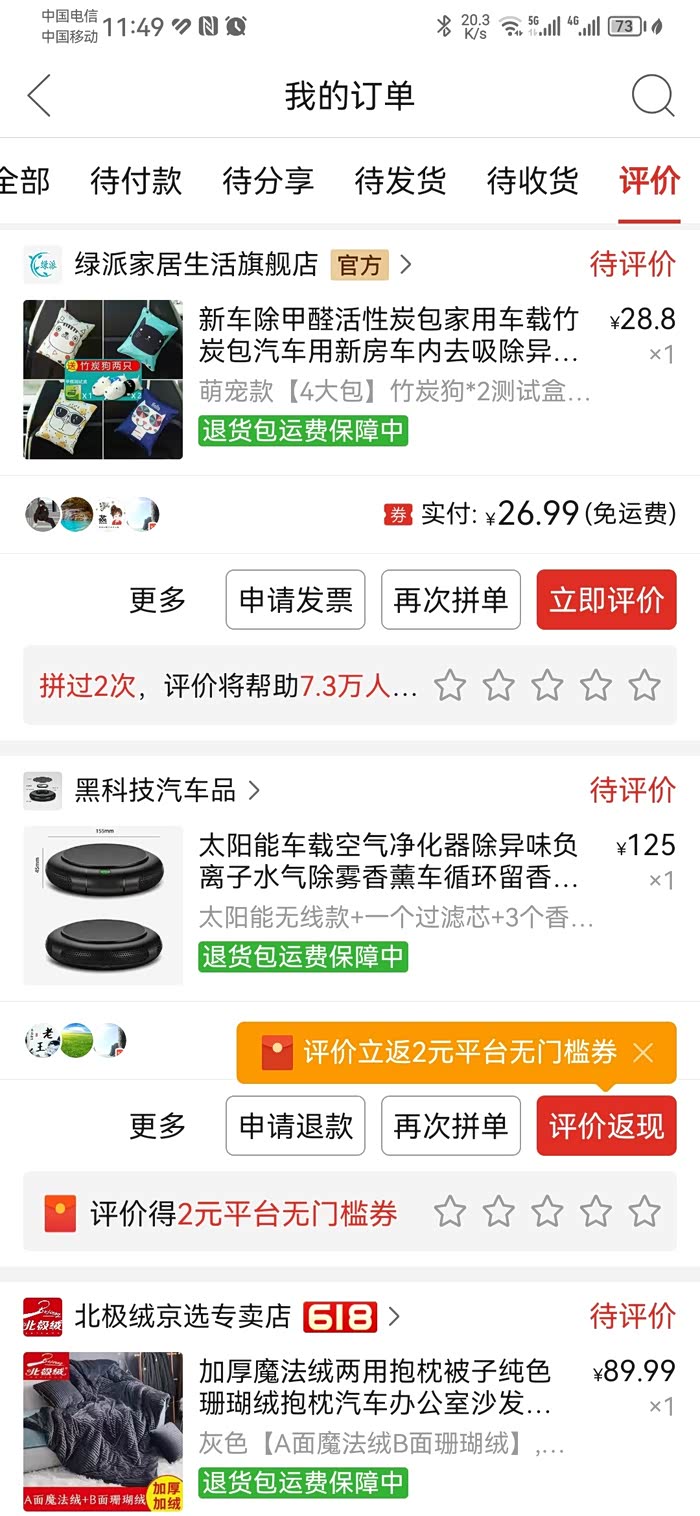Dismiss the 评价立返2元 coupon tooltip
The width and height of the screenshot is (700, 1516).
(x=643, y=1052)
